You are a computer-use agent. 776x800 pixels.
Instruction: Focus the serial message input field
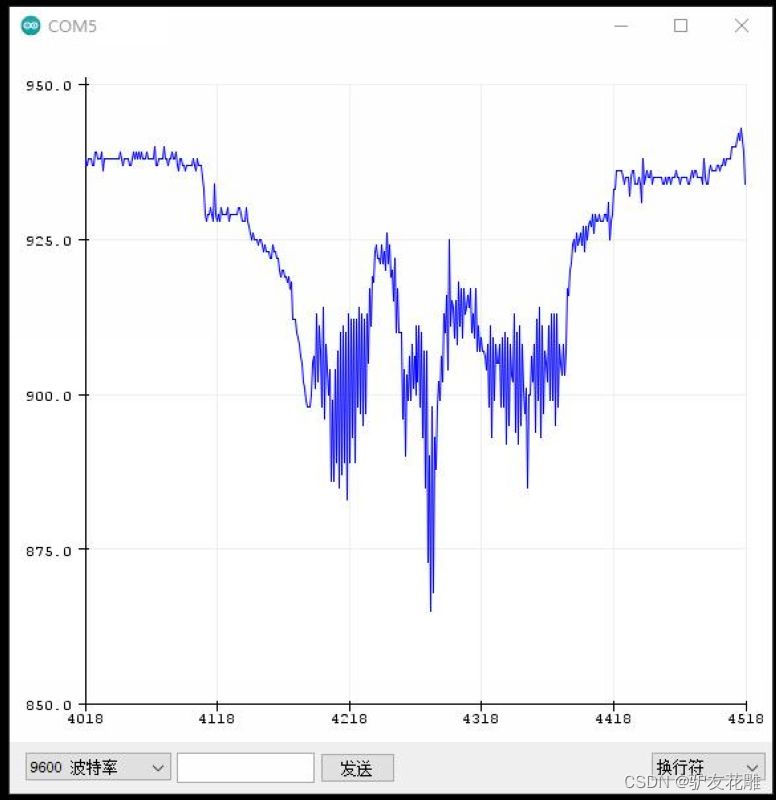pyautogui.click(x=245, y=767)
